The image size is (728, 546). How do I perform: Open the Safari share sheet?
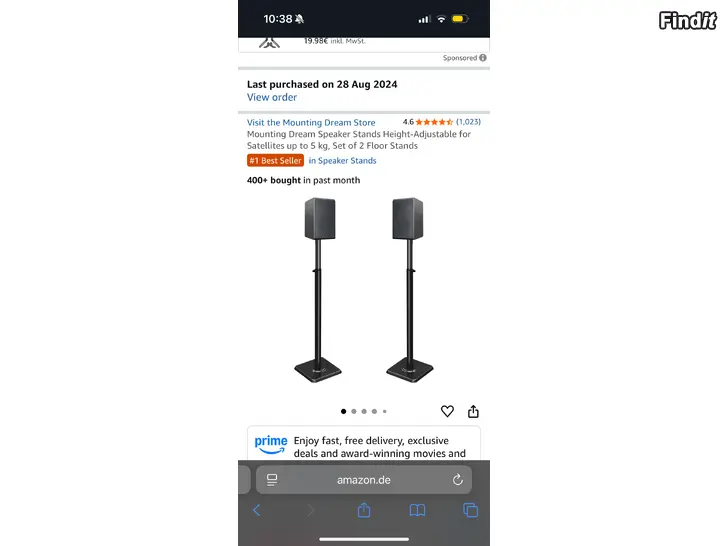364,510
